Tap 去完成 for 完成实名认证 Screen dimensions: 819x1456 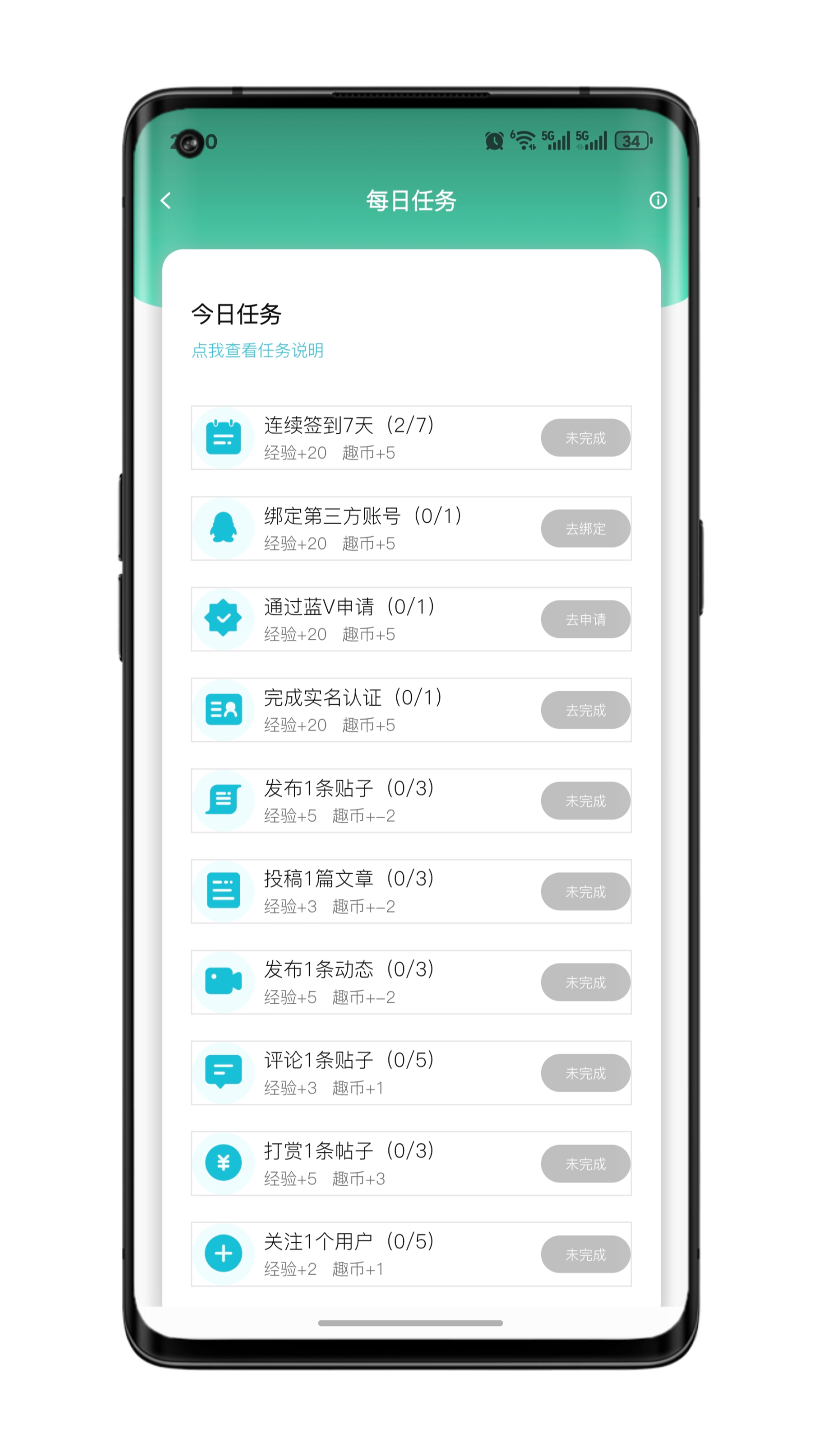coord(585,710)
